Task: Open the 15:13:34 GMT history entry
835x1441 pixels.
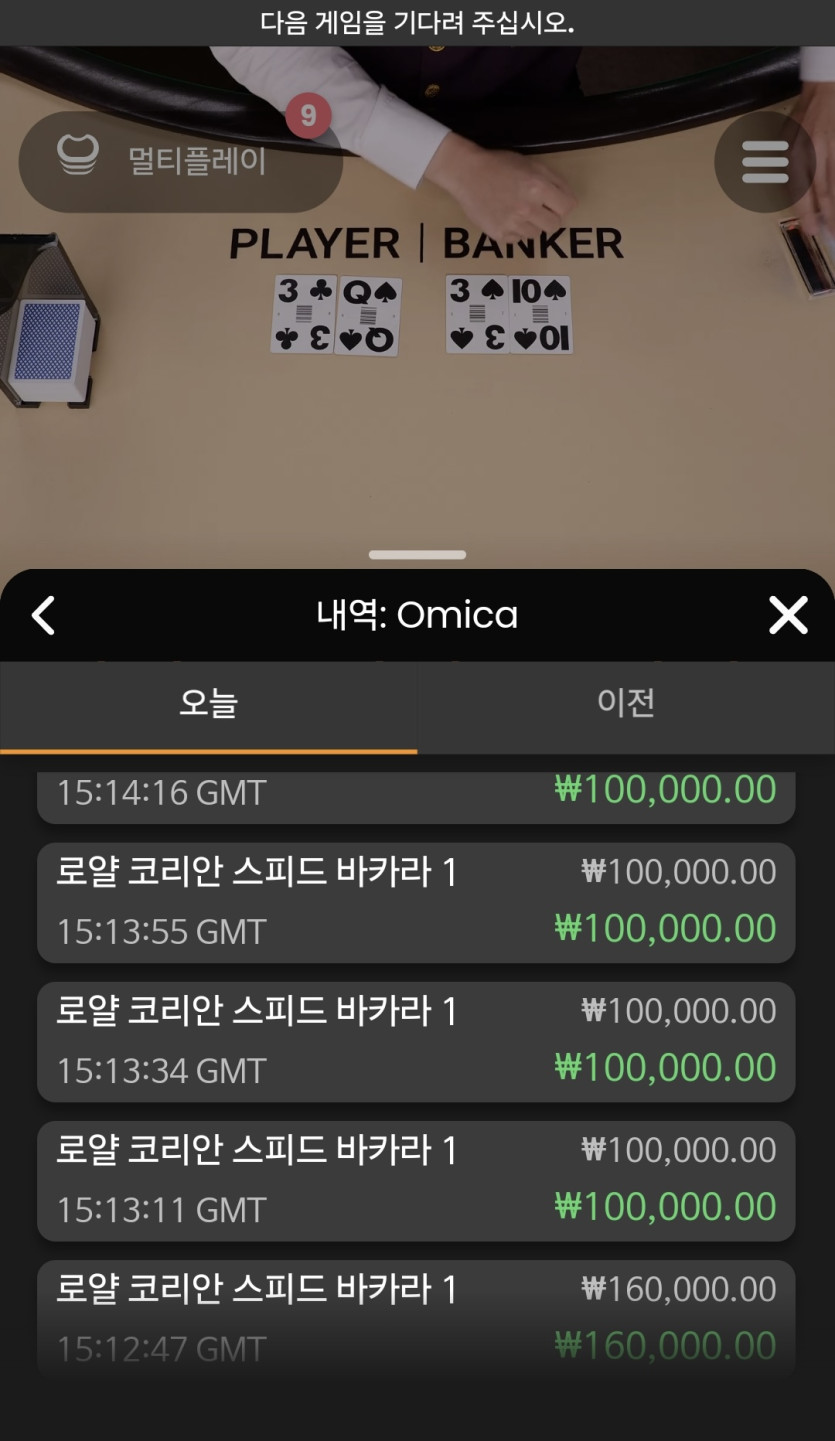Action: [416, 1041]
